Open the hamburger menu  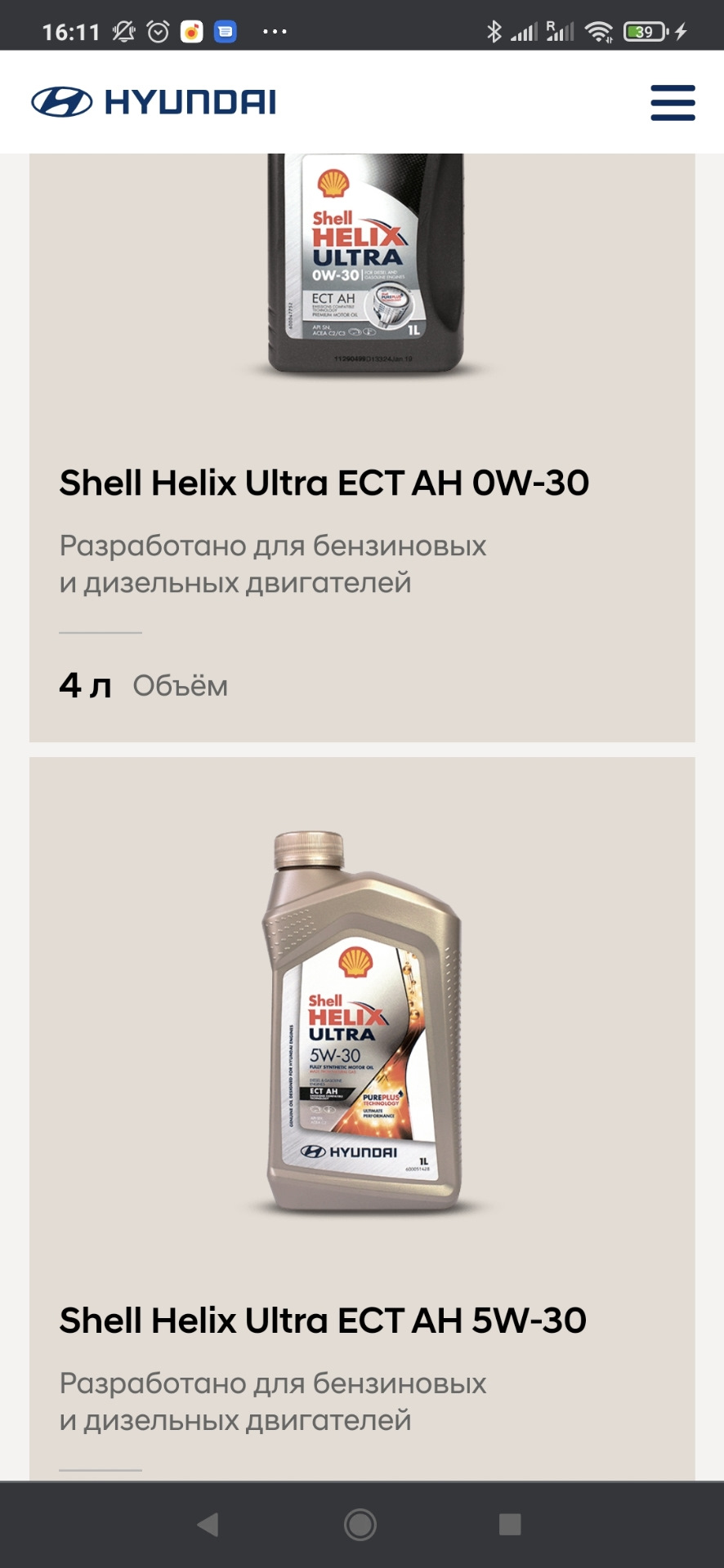[x=673, y=103]
